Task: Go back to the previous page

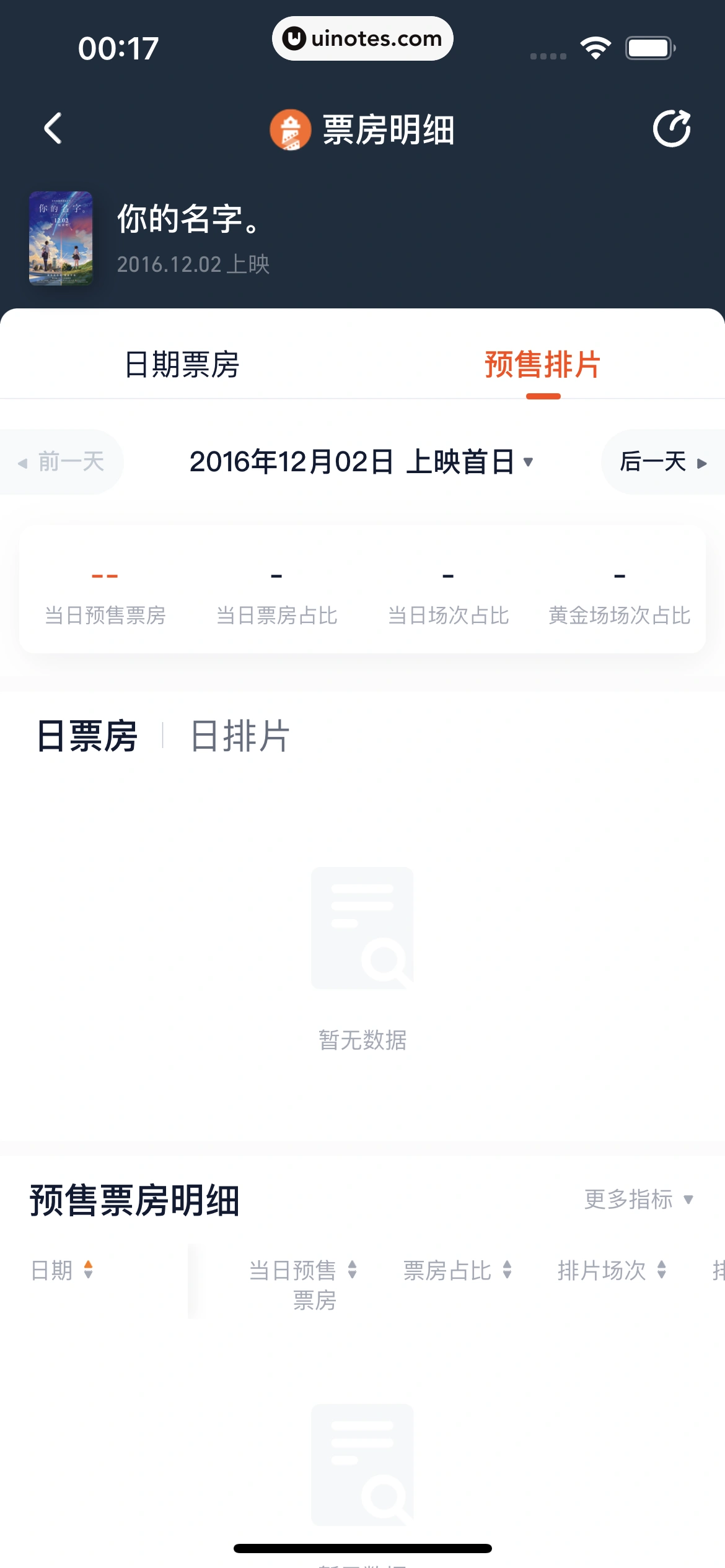Action: tap(53, 128)
